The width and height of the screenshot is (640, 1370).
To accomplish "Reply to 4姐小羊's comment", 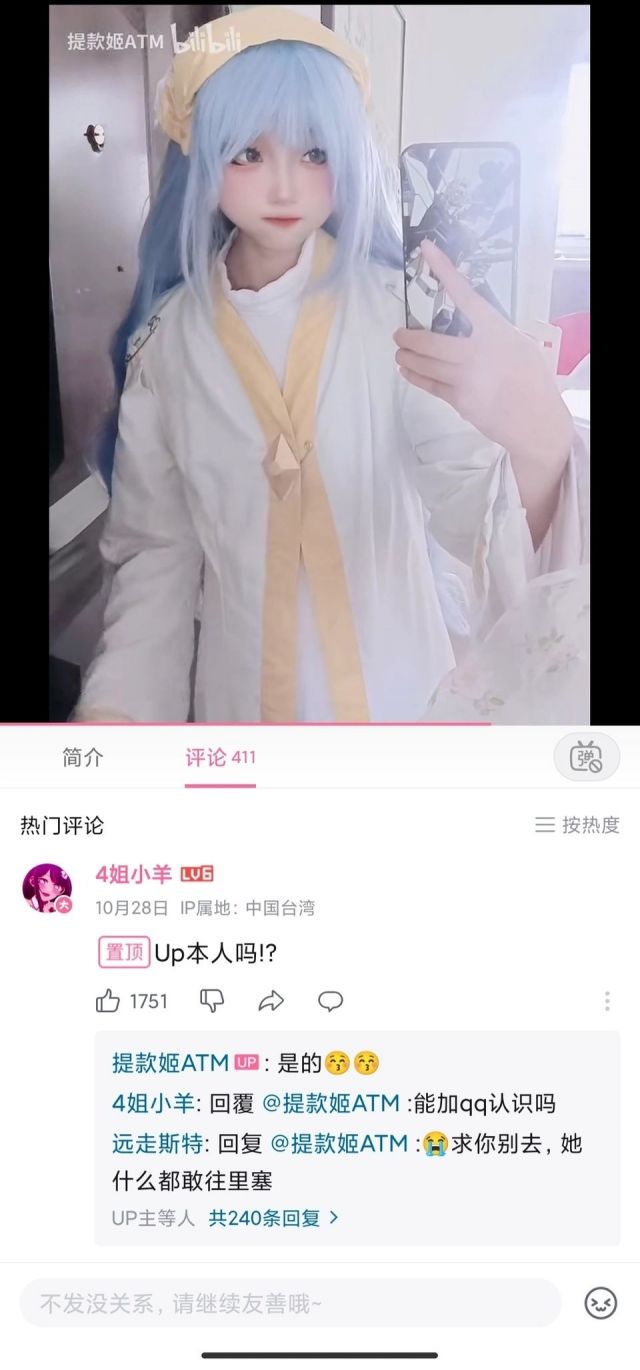I will tap(330, 1001).
